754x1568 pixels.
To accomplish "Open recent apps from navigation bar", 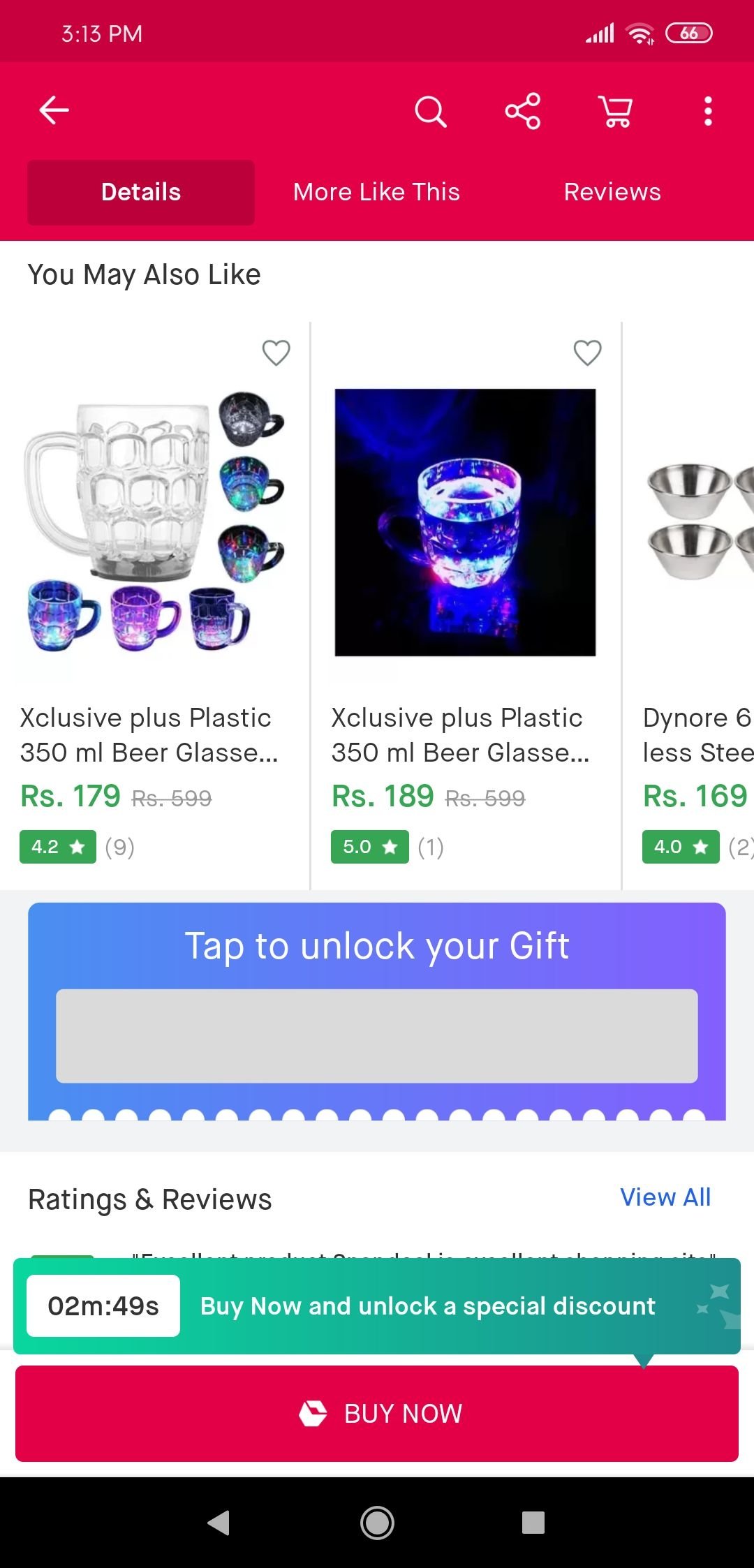I will tap(533, 1523).
